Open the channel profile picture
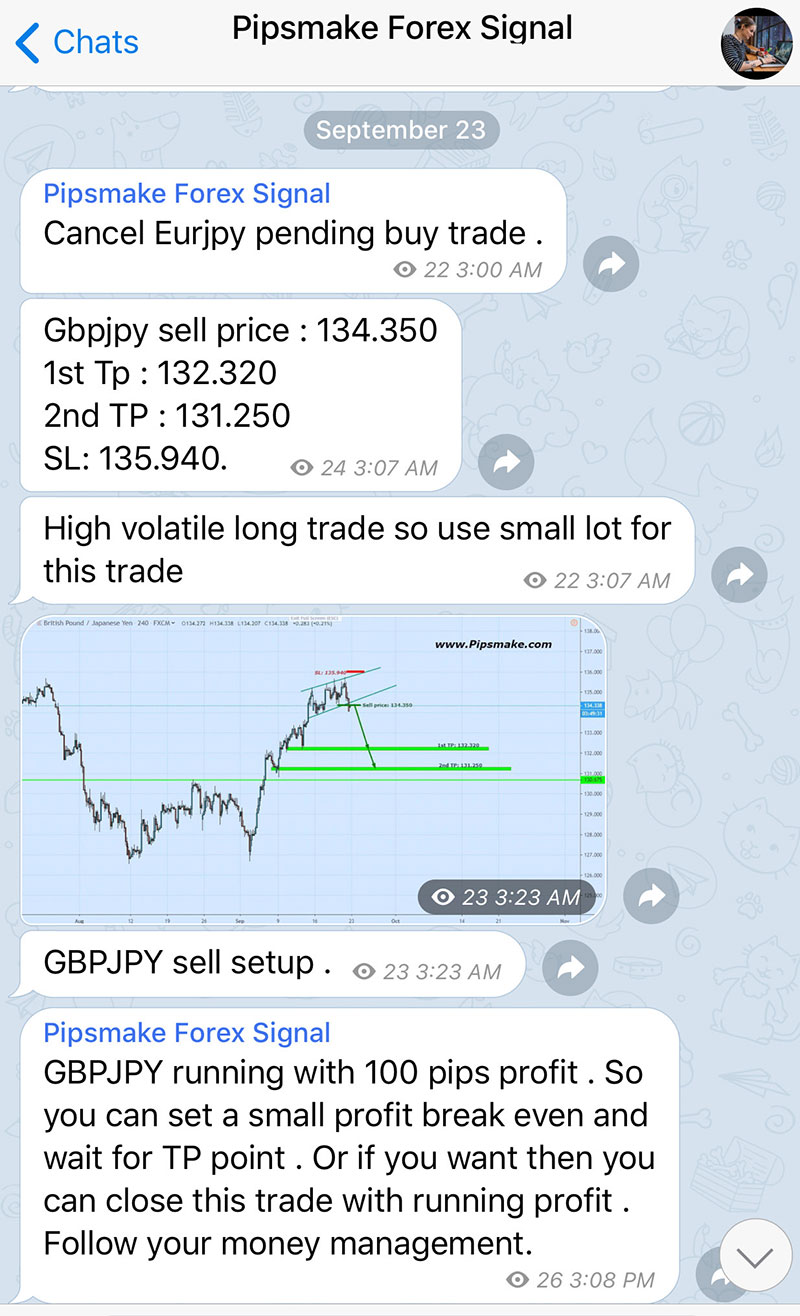The width and height of the screenshot is (800, 1316). (755, 42)
